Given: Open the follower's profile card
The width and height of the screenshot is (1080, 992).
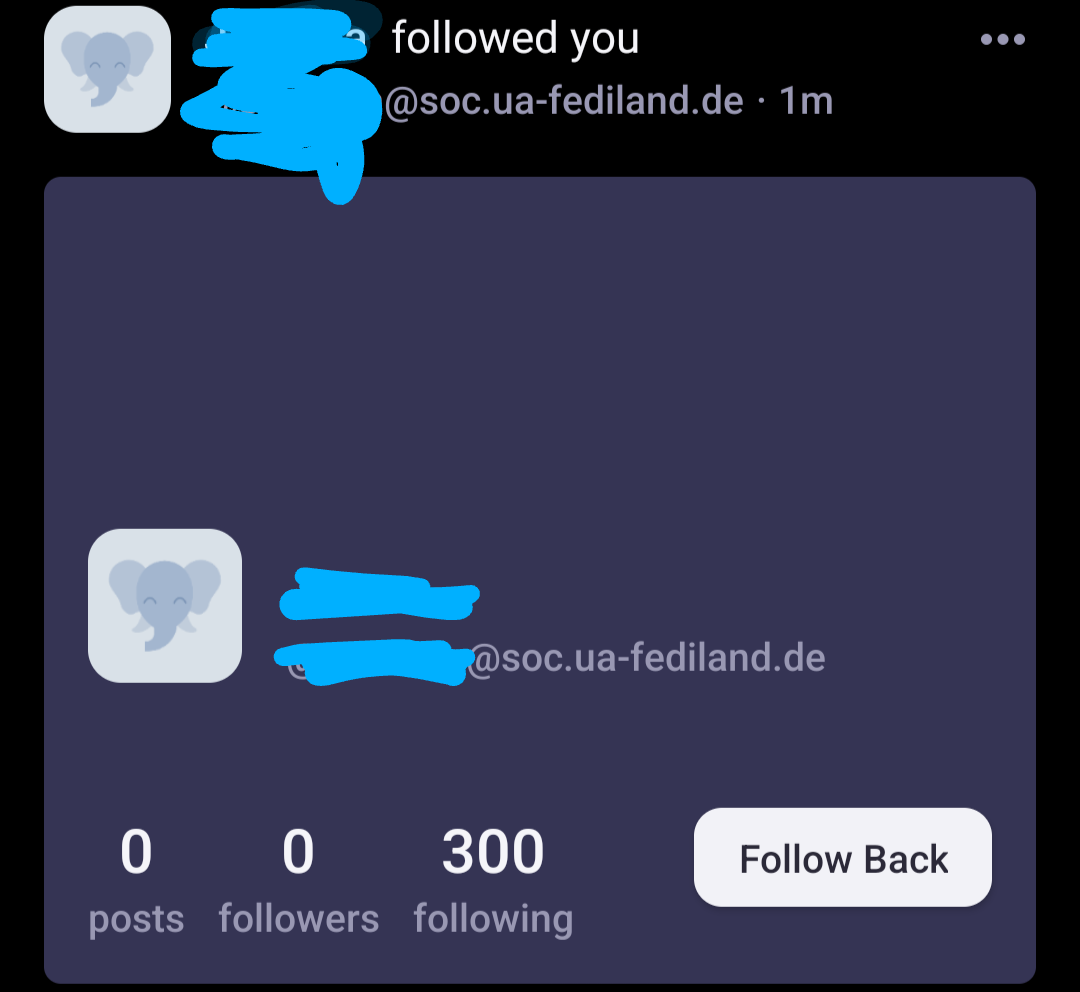Looking at the screenshot, I should click(x=540, y=400).
